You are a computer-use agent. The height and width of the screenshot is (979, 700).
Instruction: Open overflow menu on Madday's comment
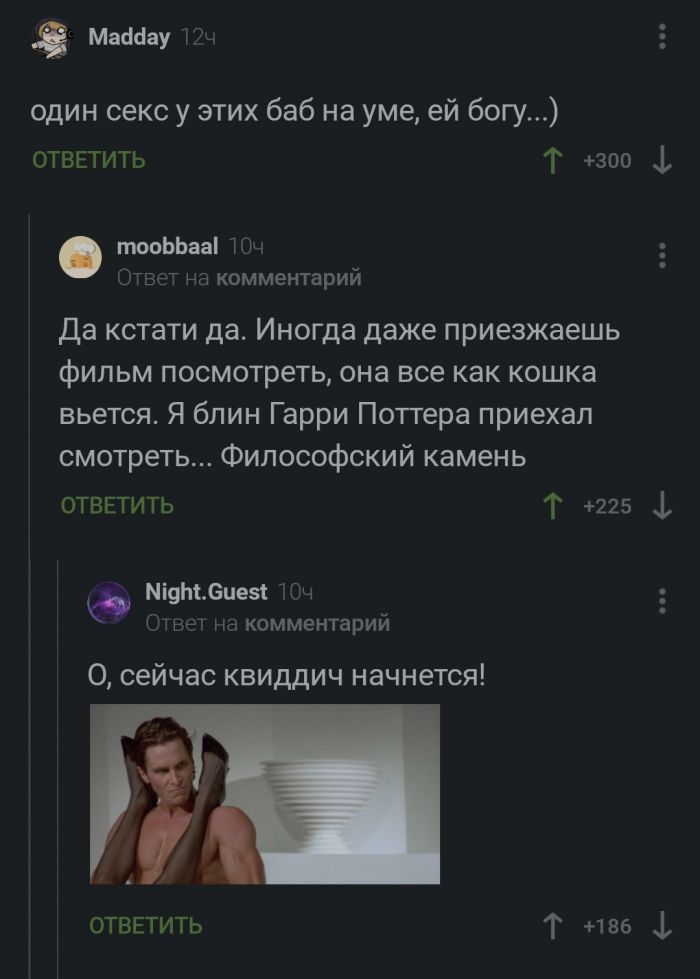(662, 37)
